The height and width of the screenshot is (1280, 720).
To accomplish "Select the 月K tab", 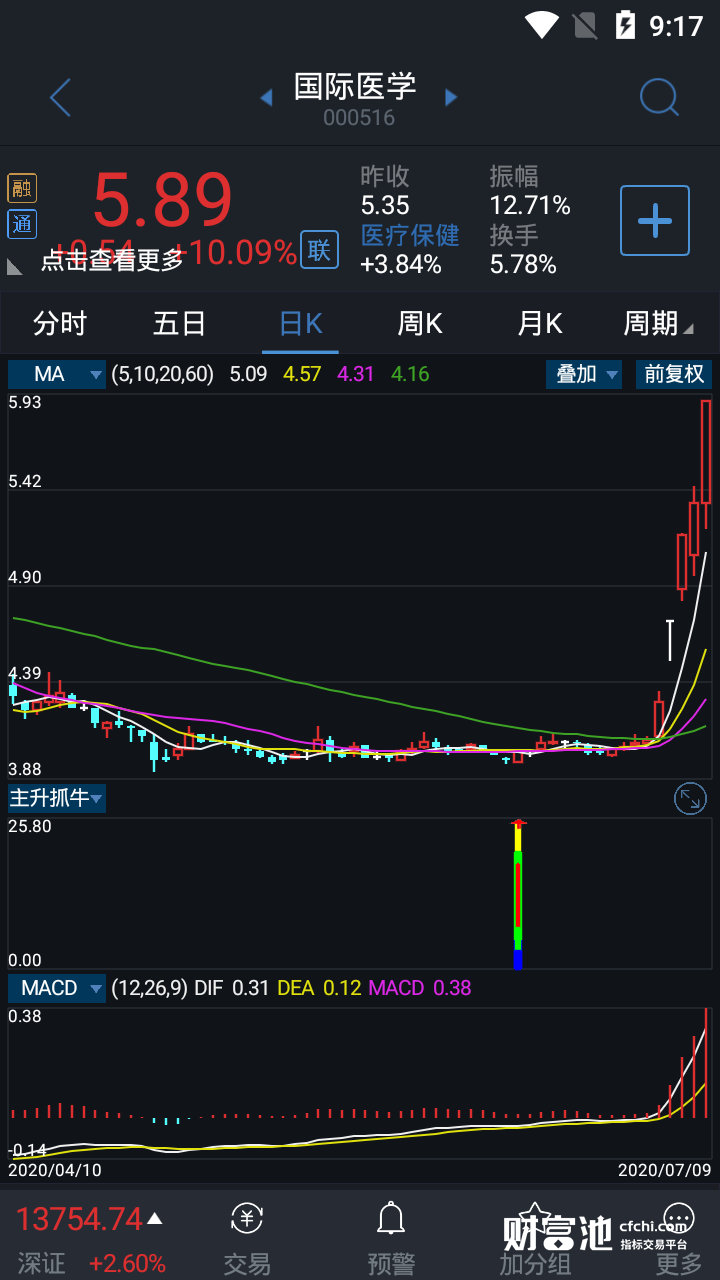I will [x=540, y=324].
